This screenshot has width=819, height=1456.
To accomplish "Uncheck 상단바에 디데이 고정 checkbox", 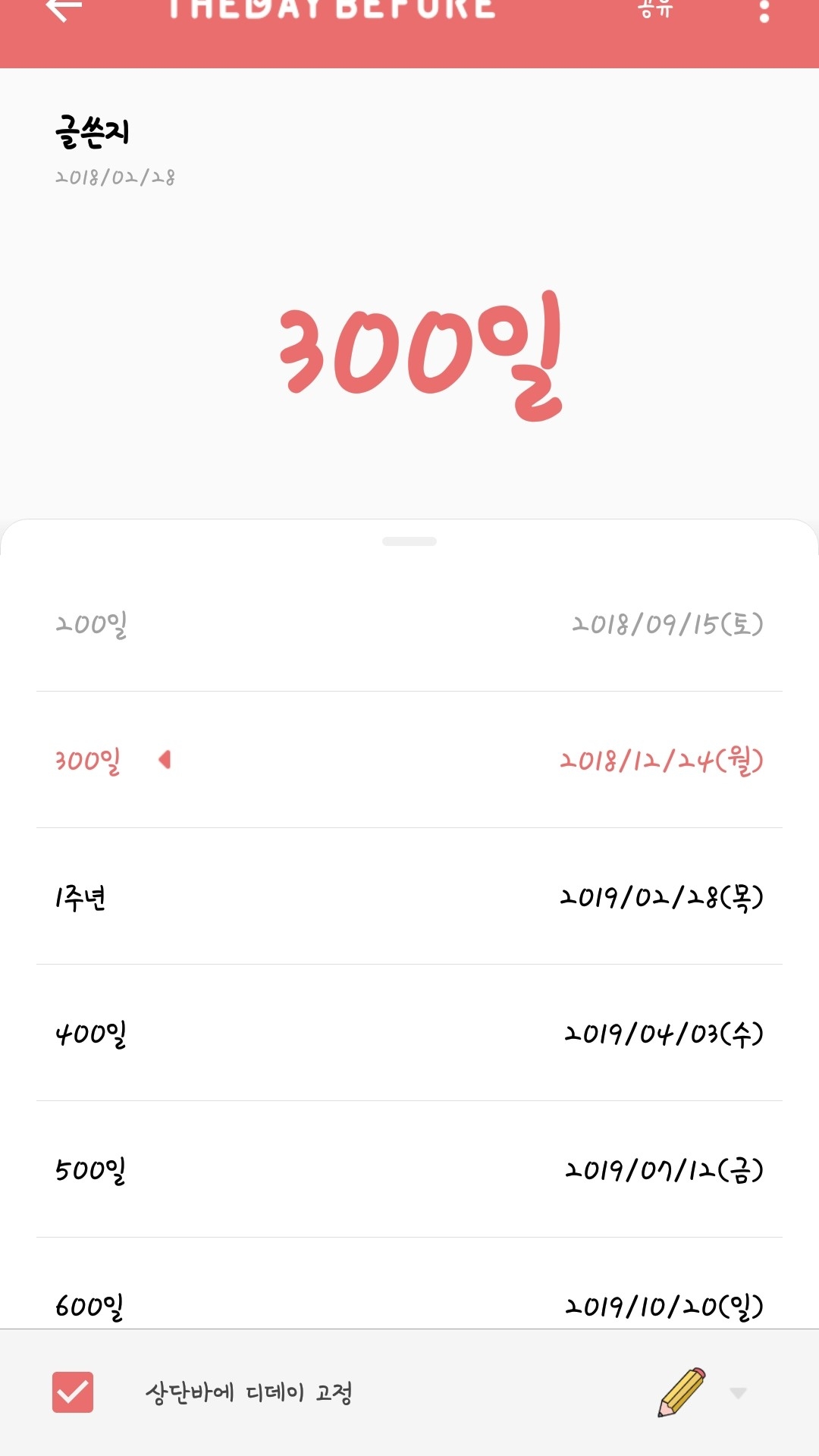I will (x=73, y=1392).
